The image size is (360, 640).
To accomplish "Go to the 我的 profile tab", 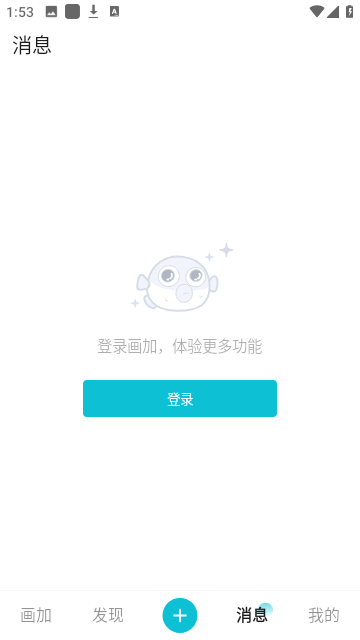I will [324, 615].
